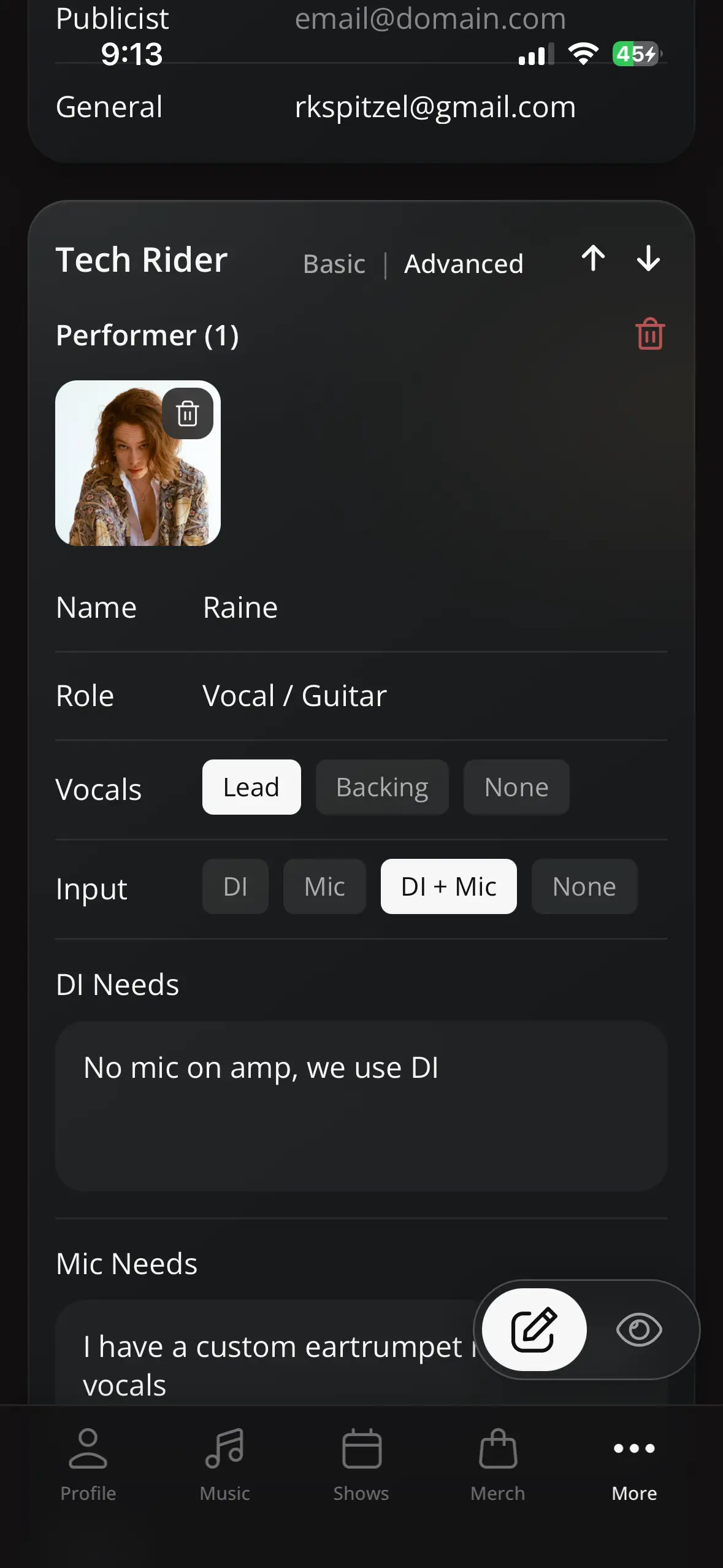
Task: Set Input to None
Action: pyautogui.click(x=584, y=886)
